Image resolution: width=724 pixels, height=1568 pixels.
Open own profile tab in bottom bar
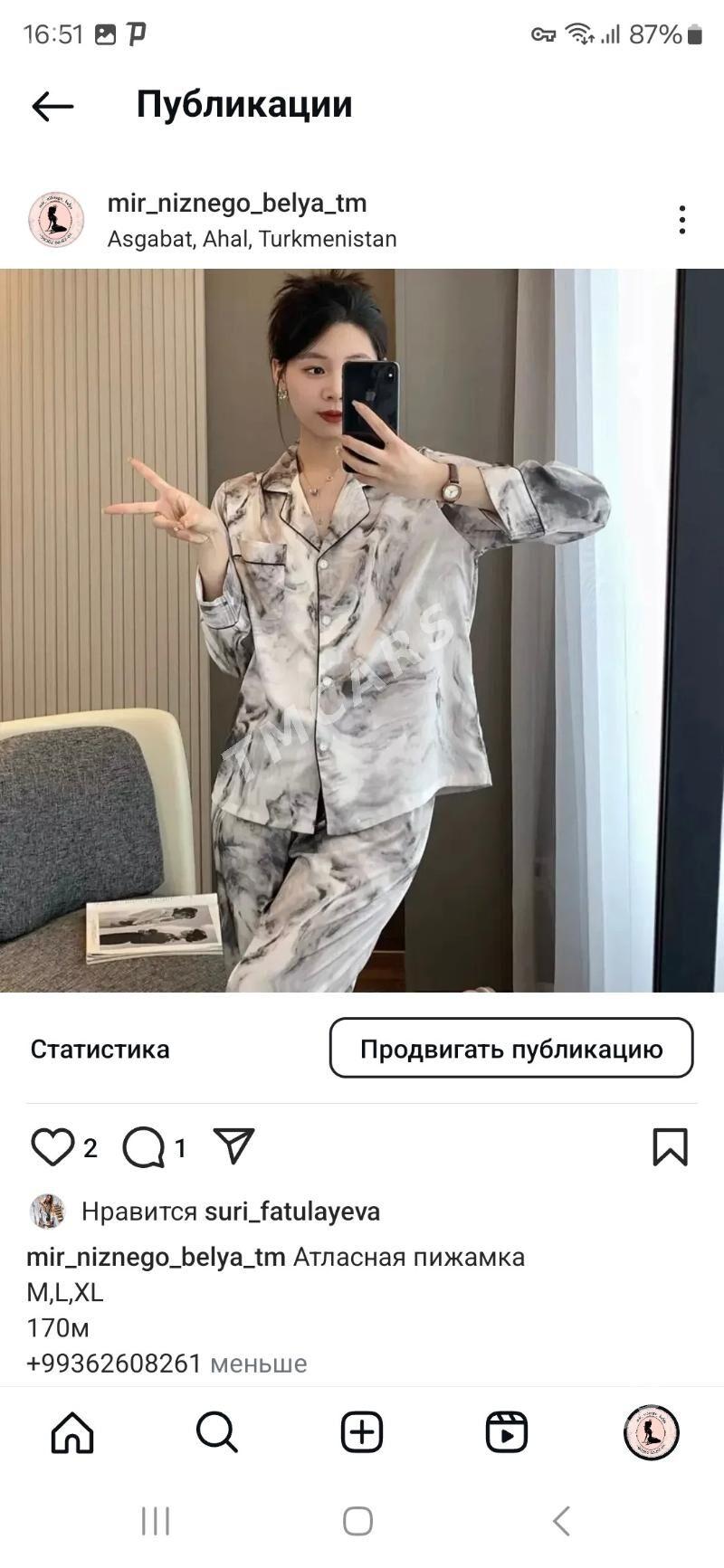point(651,1433)
